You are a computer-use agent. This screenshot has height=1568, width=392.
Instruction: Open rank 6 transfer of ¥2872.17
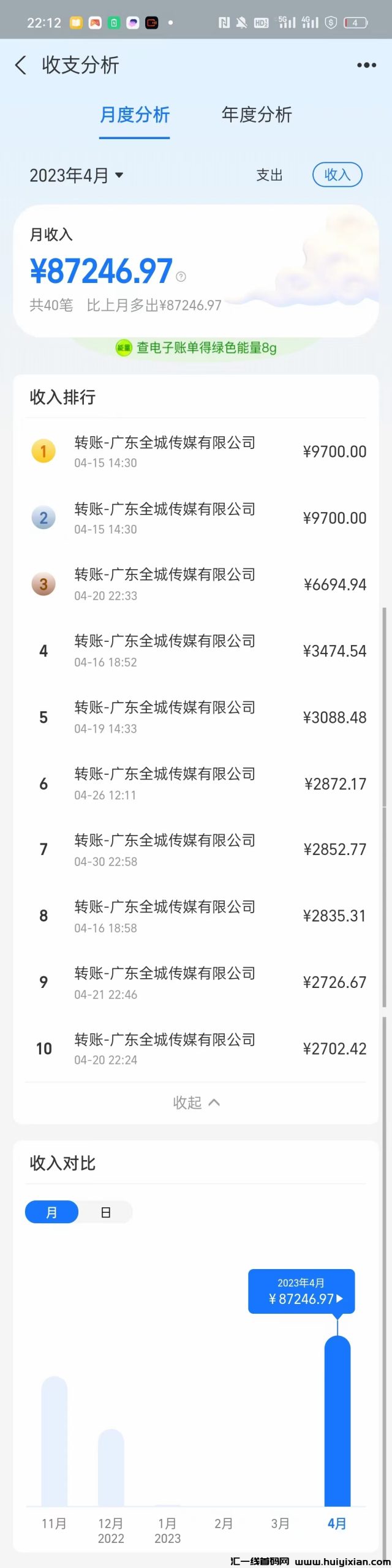[196, 783]
